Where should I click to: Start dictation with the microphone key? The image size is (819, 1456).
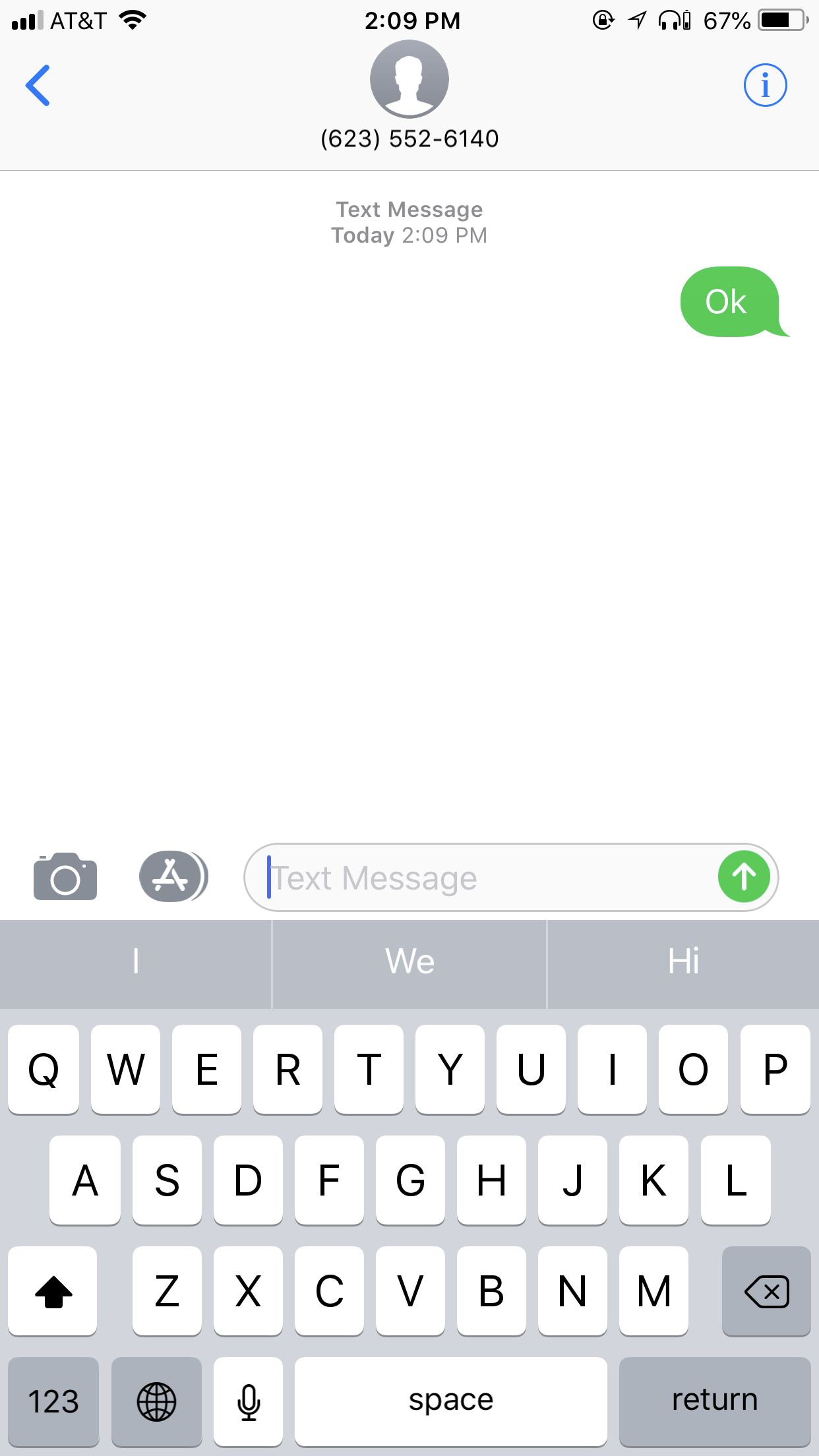(249, 1401)
